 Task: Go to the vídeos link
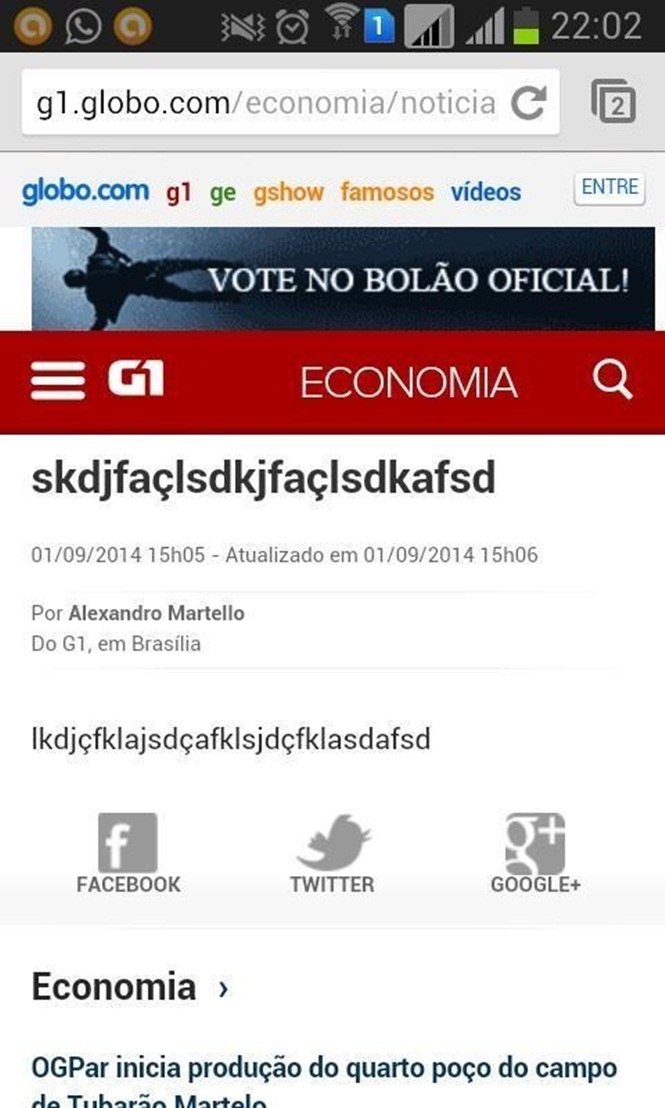click(486, 191)
